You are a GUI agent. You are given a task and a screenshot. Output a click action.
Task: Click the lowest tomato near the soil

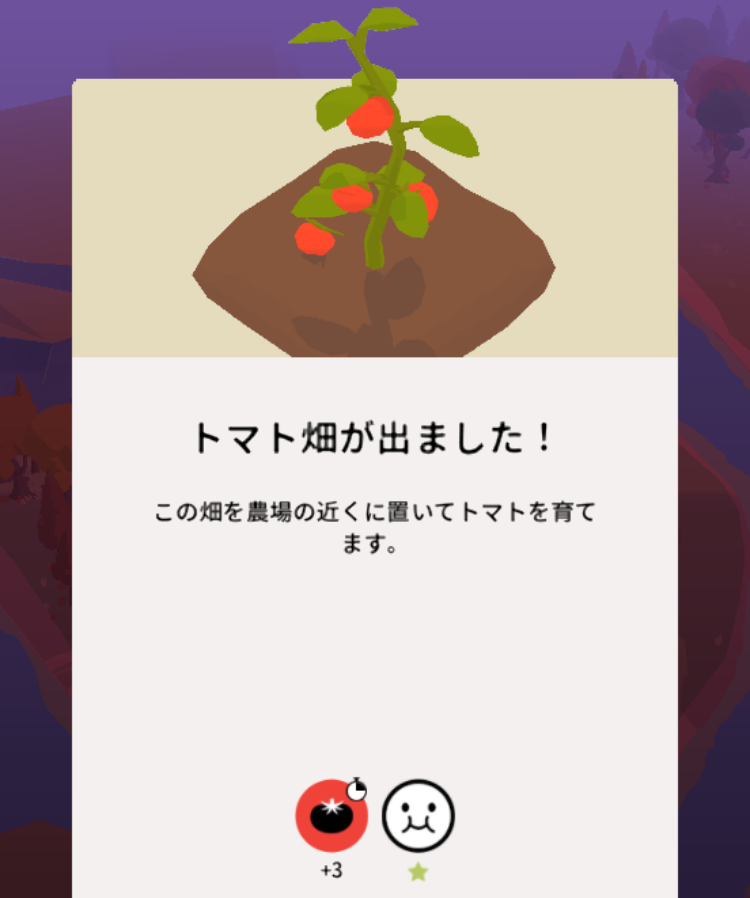313,240
